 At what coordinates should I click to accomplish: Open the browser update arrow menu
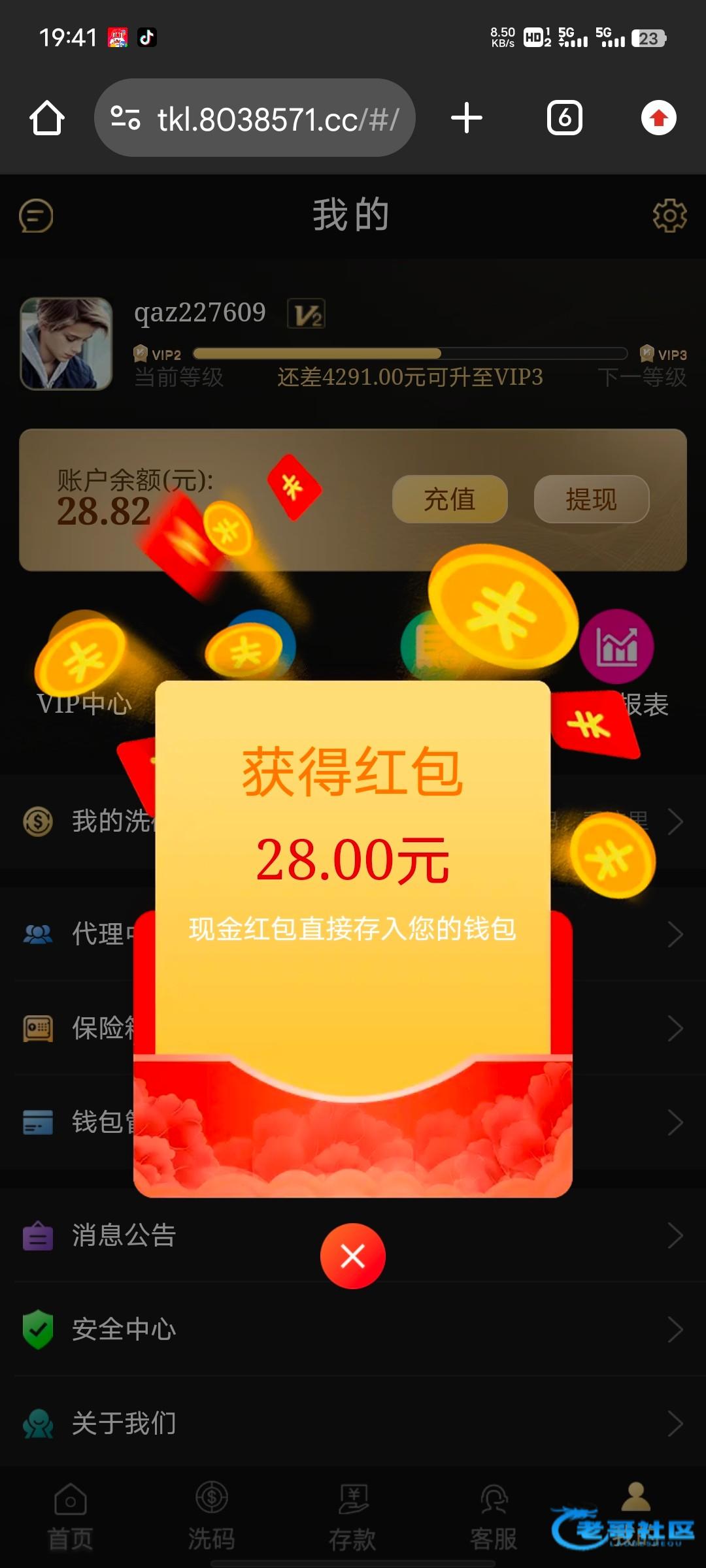[x=658, y=118]
